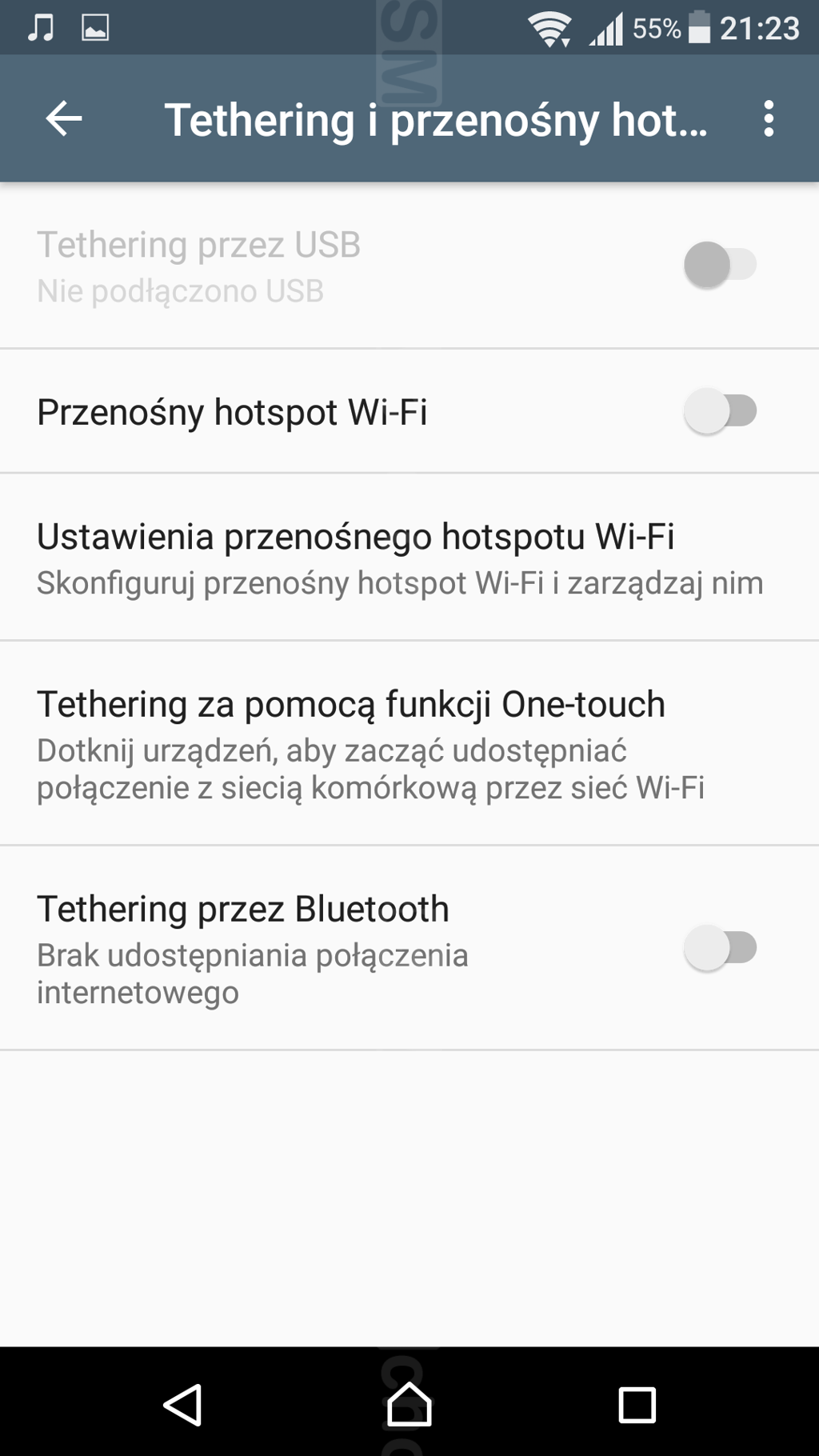Screen dimensions: 819x1456
Task: Go back using the toolbar arrow
Action: pyautogui.click(x=64, y=119)
